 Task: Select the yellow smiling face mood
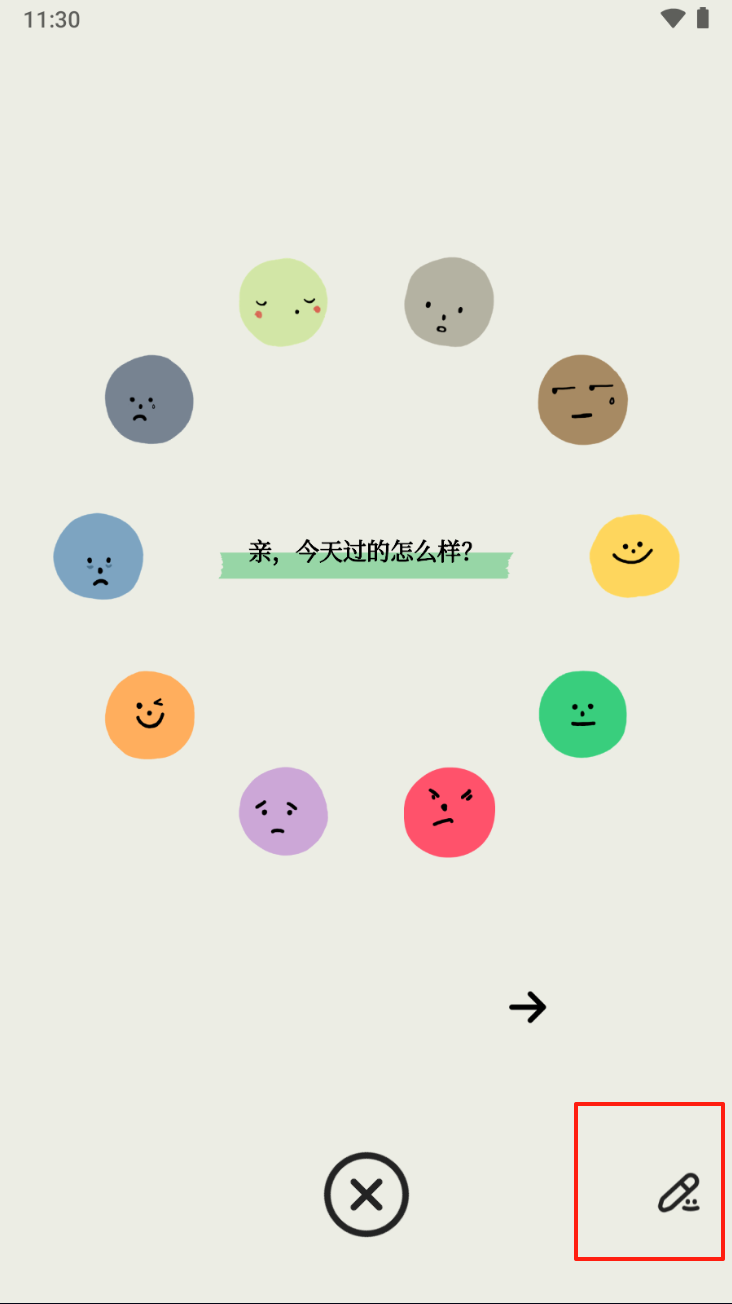click(634, 556)
